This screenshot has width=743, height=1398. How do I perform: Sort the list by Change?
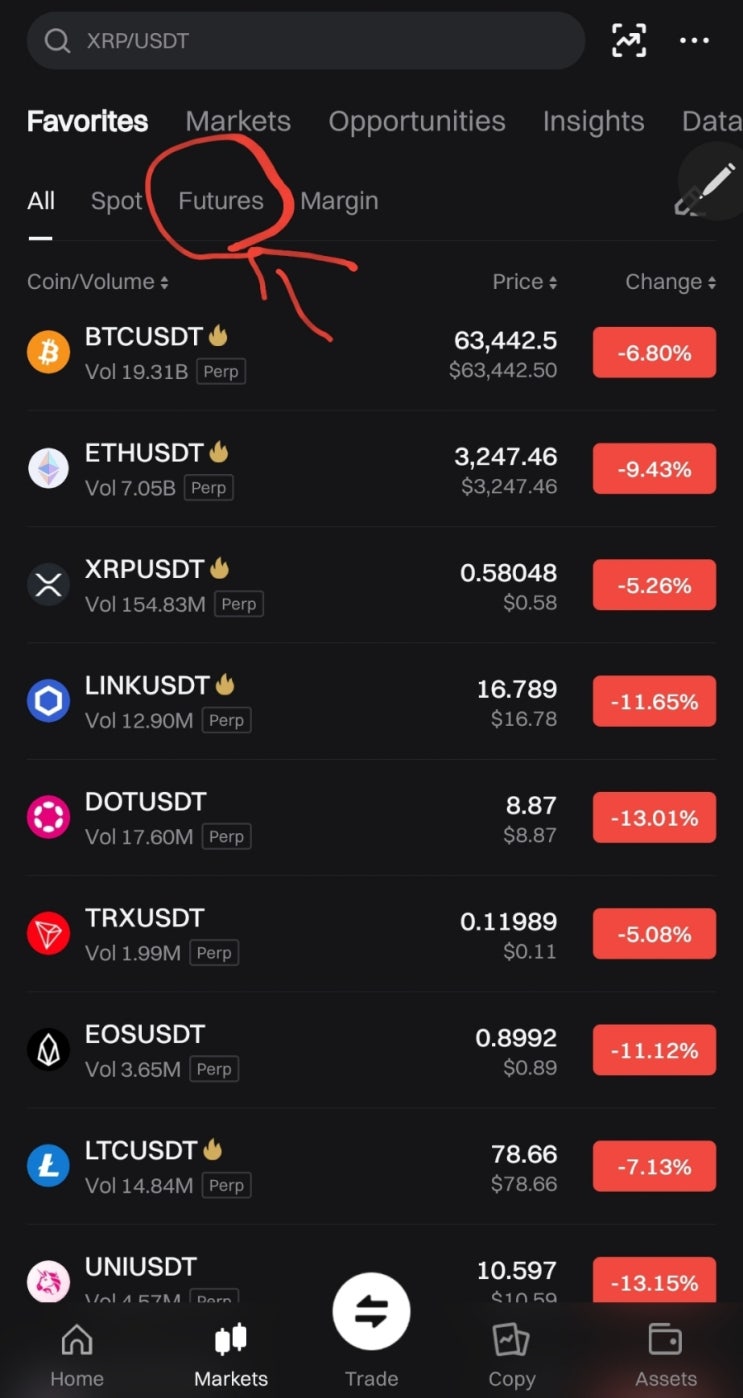(x=670, y=282)
